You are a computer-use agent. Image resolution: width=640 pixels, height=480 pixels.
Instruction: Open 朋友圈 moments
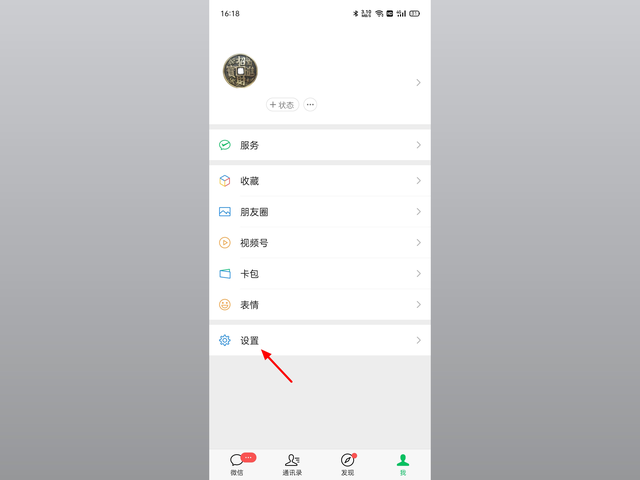point(320,212)
